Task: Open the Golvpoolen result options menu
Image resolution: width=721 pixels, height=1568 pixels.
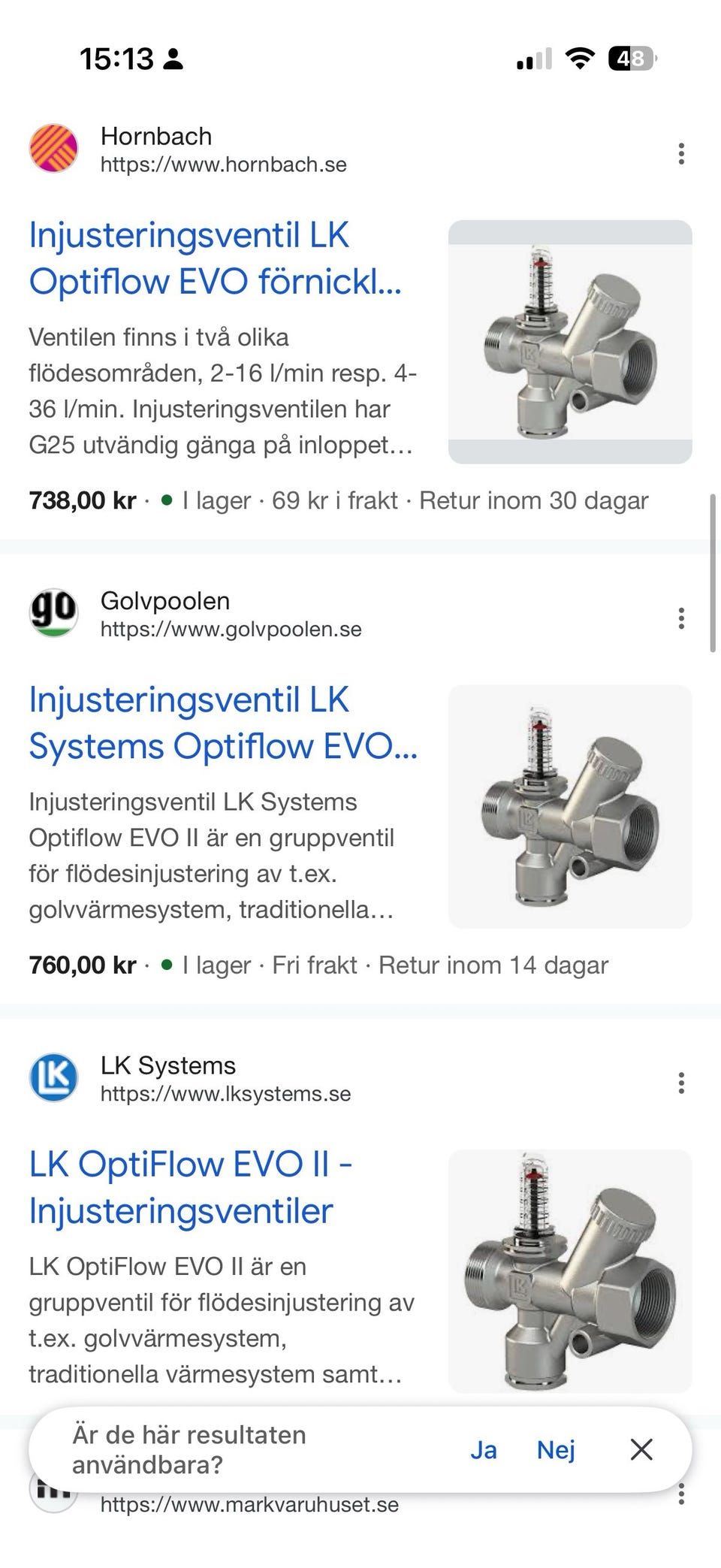Action: [x=680, y=618]
